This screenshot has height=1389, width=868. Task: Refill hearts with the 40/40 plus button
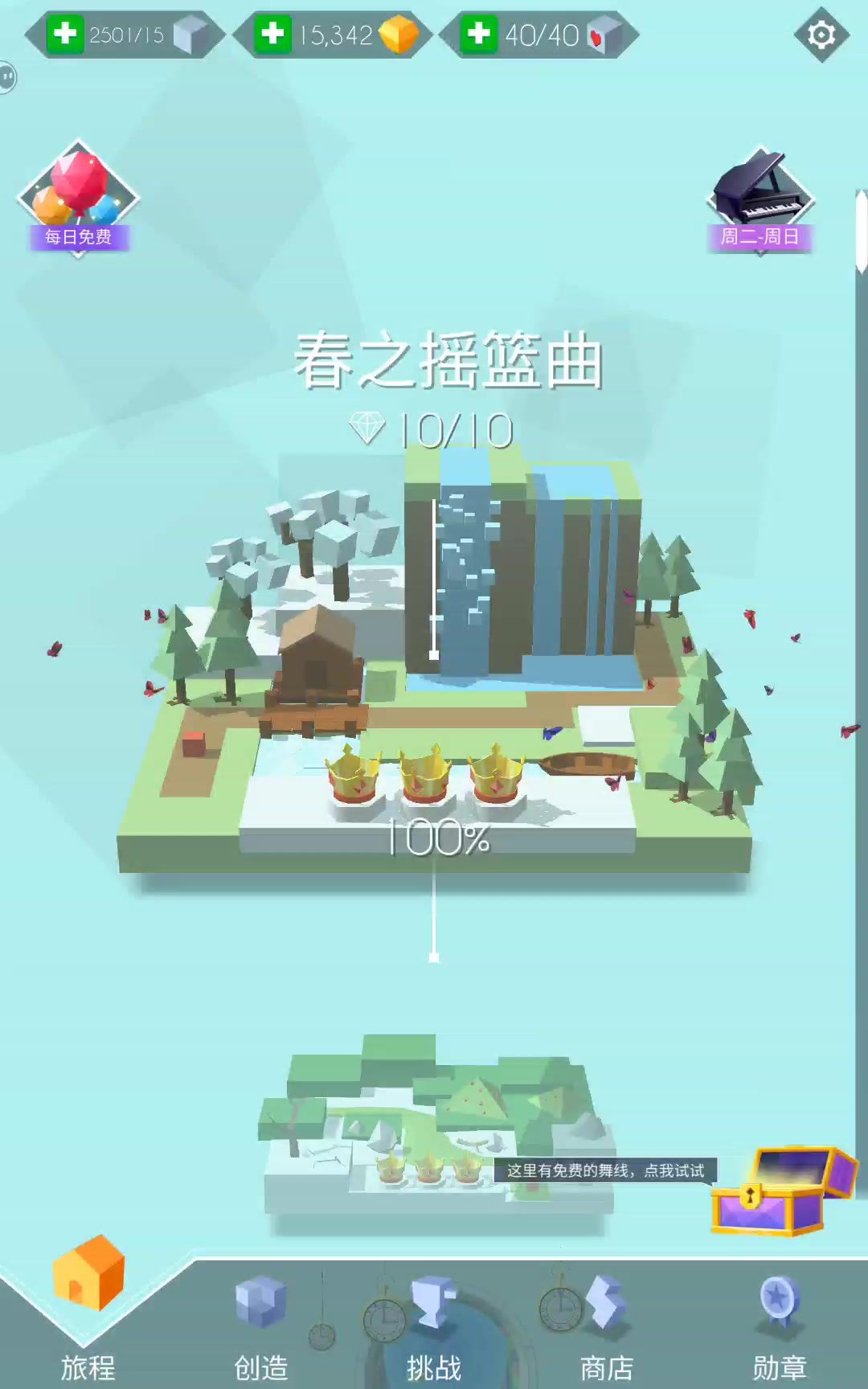click(478, 35)
